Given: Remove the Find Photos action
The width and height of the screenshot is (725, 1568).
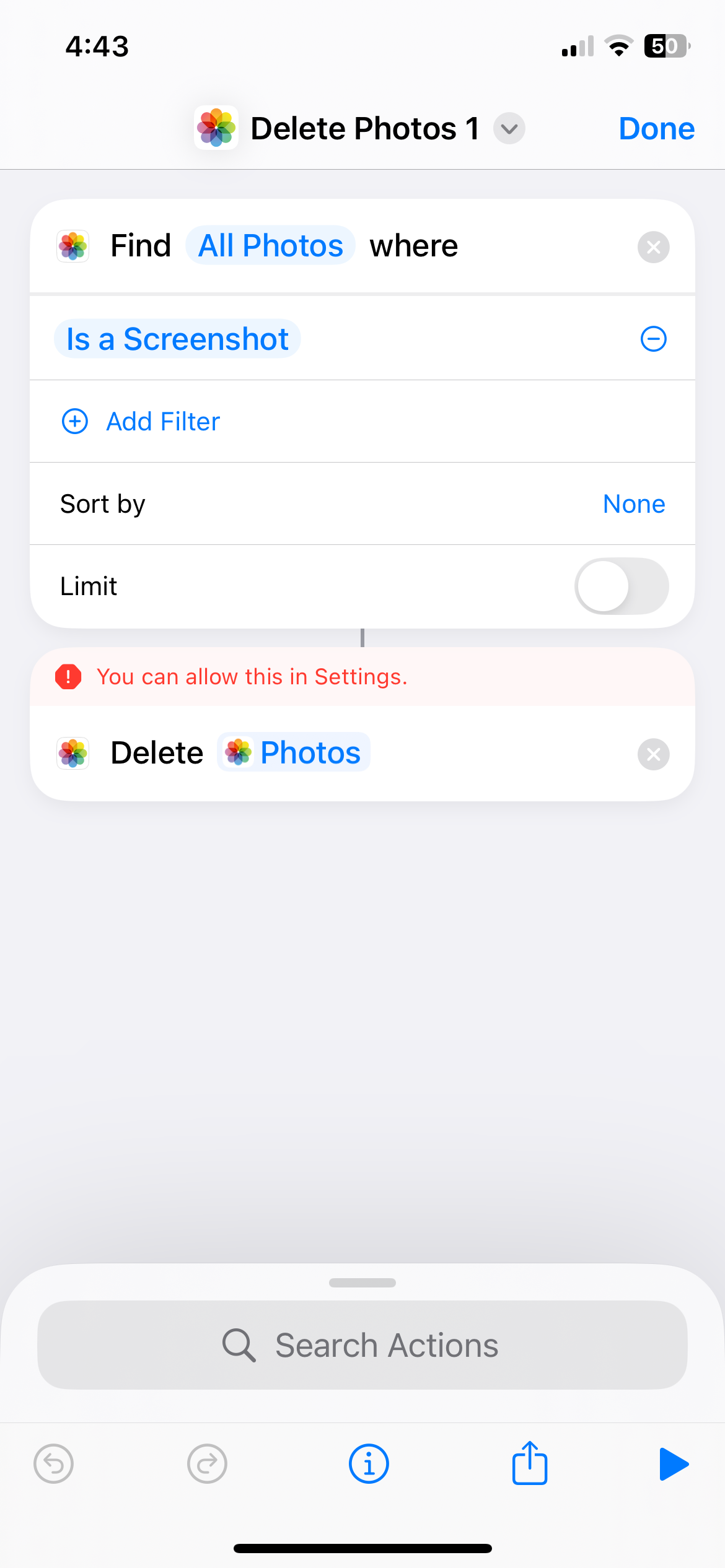Looking at the screenshot, I should pyautogui.click(x=653, y=247).
